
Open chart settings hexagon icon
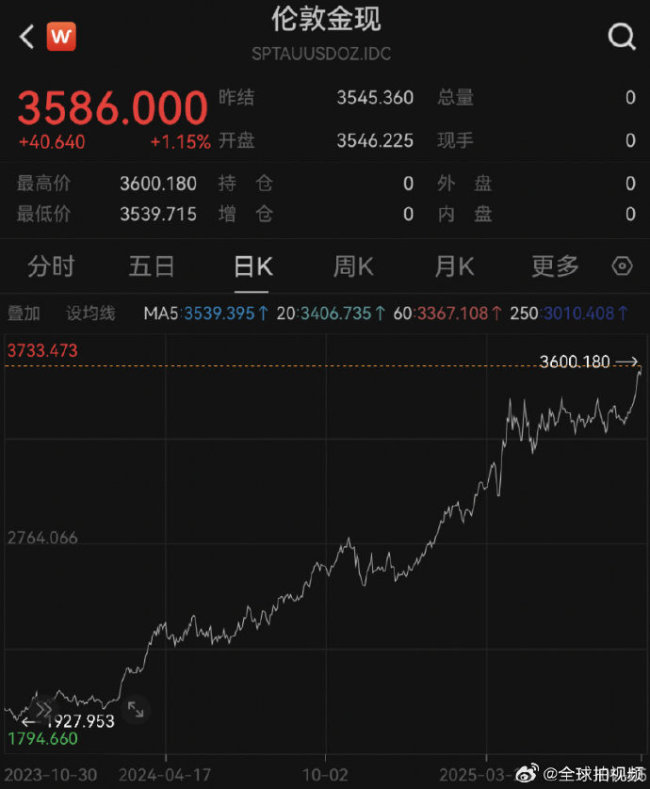click(622, 266)
